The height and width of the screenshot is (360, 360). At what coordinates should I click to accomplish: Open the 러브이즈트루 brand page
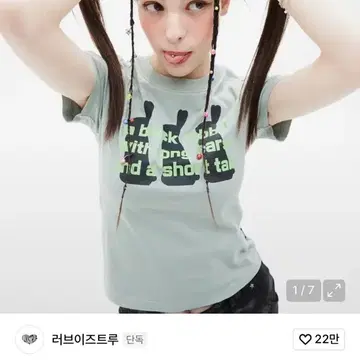85,339
